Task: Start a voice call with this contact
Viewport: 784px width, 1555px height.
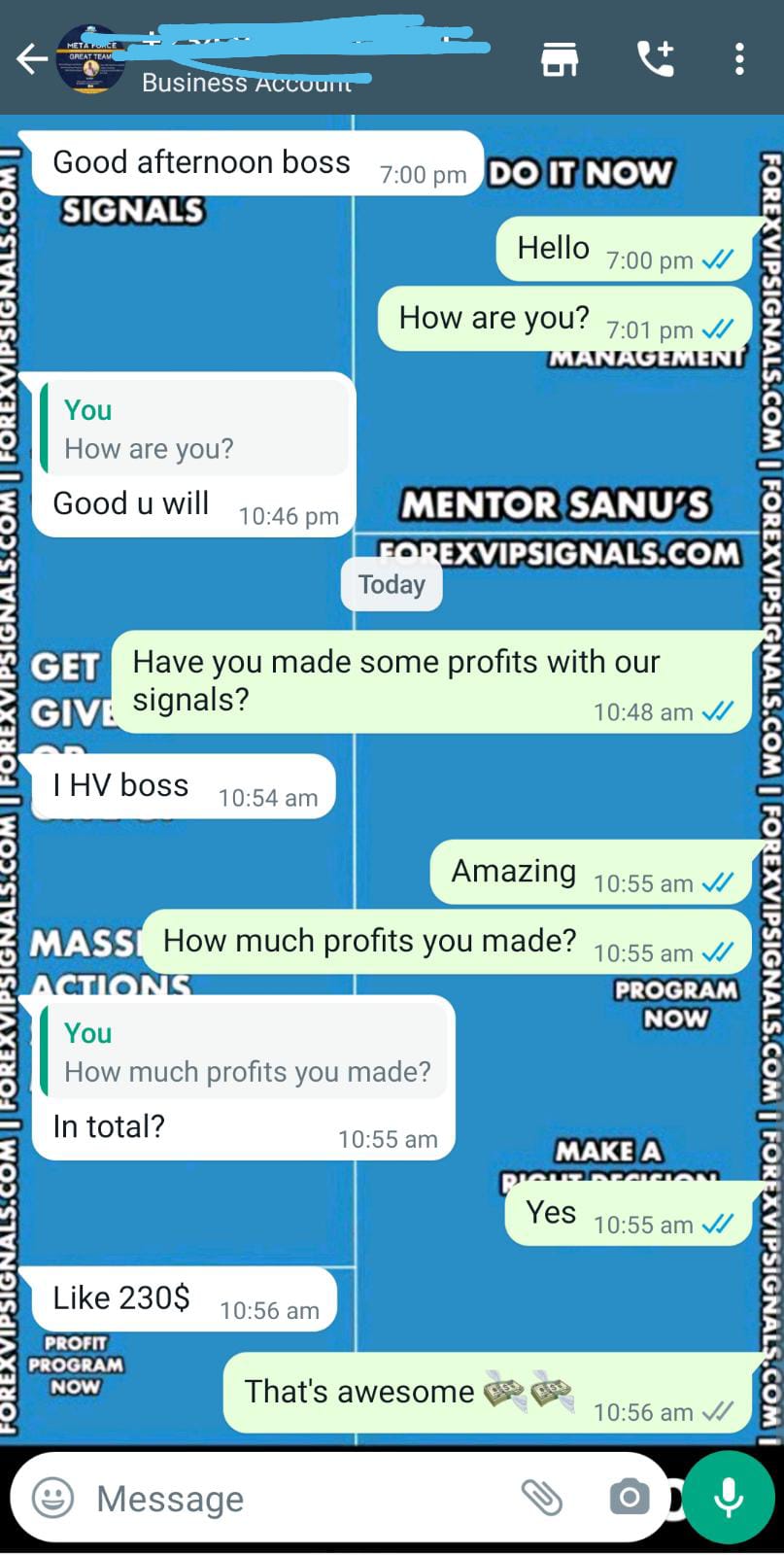Action: tap(656, 59)
